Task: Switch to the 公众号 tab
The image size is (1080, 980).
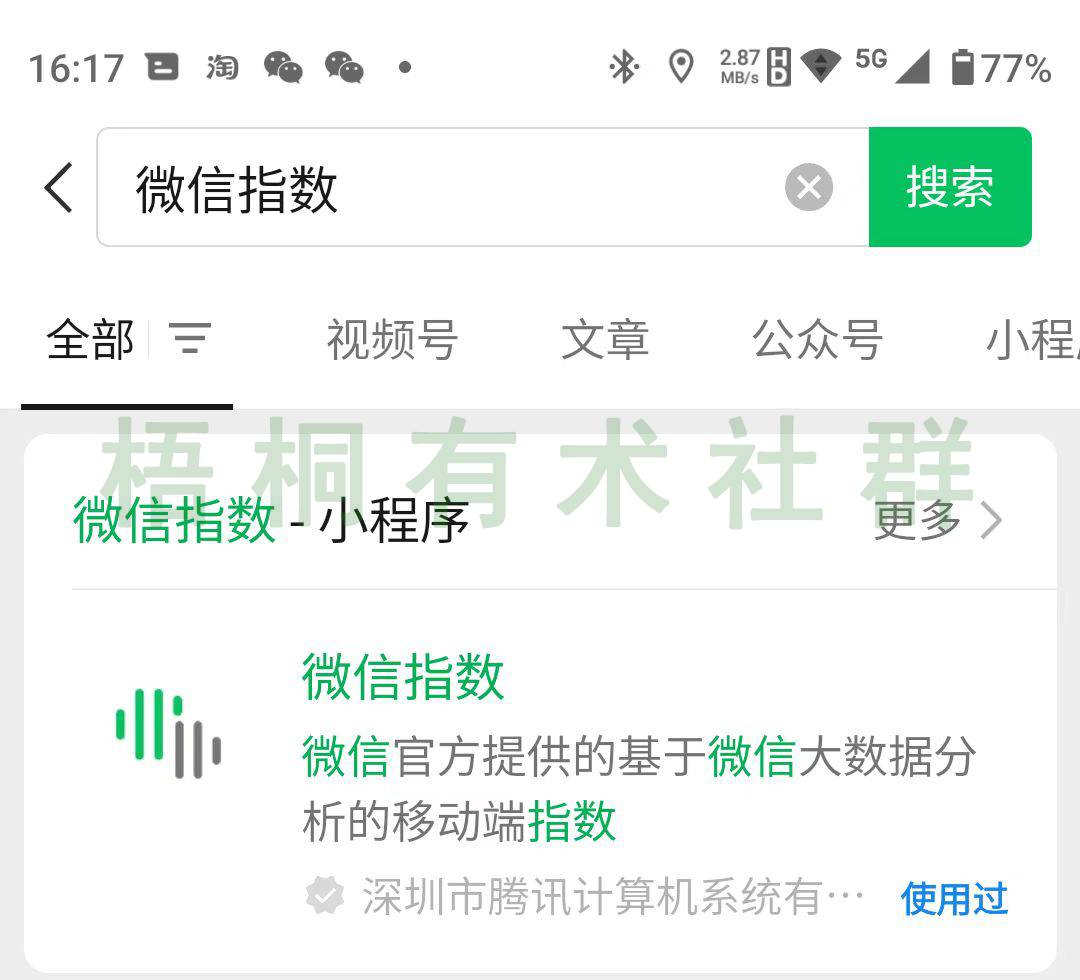Action: coord(817,341)
